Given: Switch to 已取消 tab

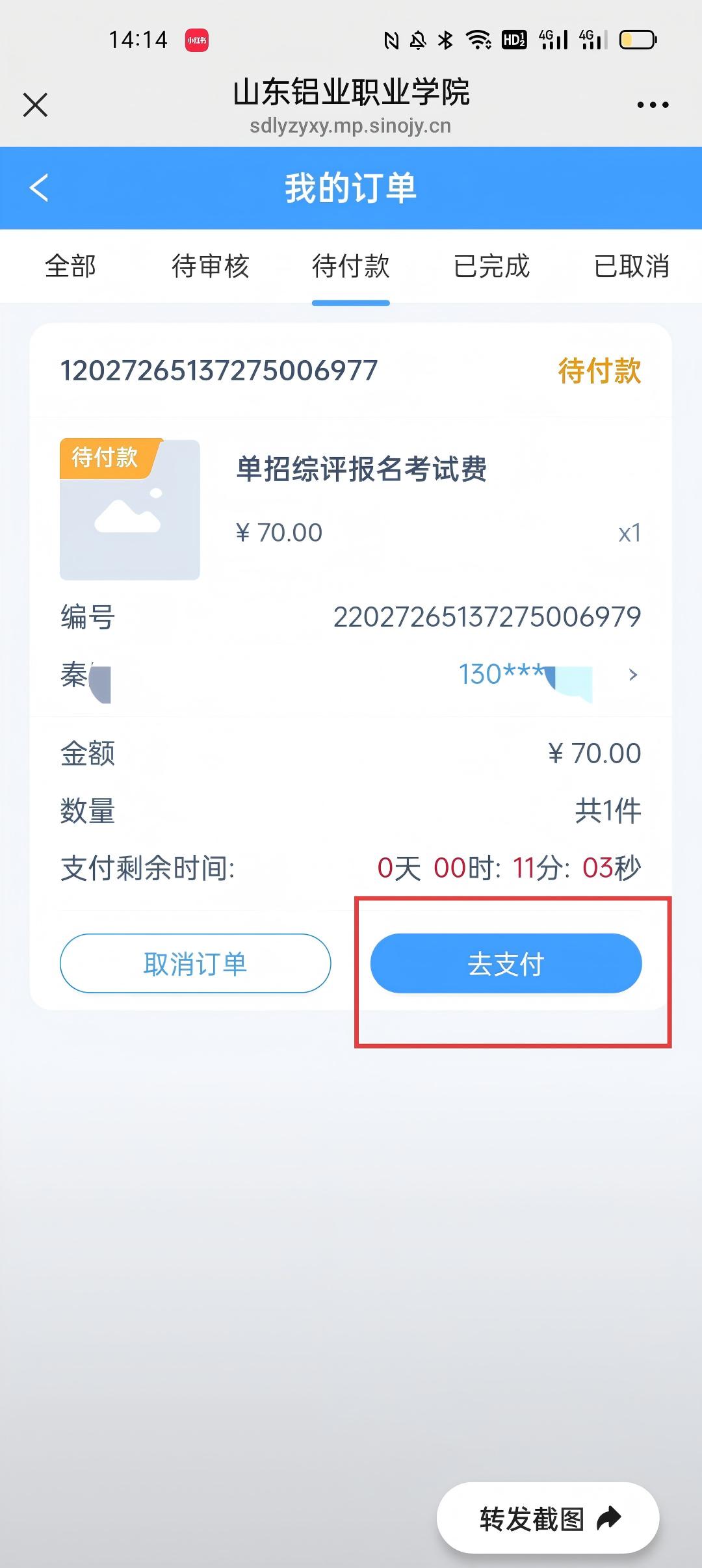Looking at the screenshot, I should (x=632, y=267).
